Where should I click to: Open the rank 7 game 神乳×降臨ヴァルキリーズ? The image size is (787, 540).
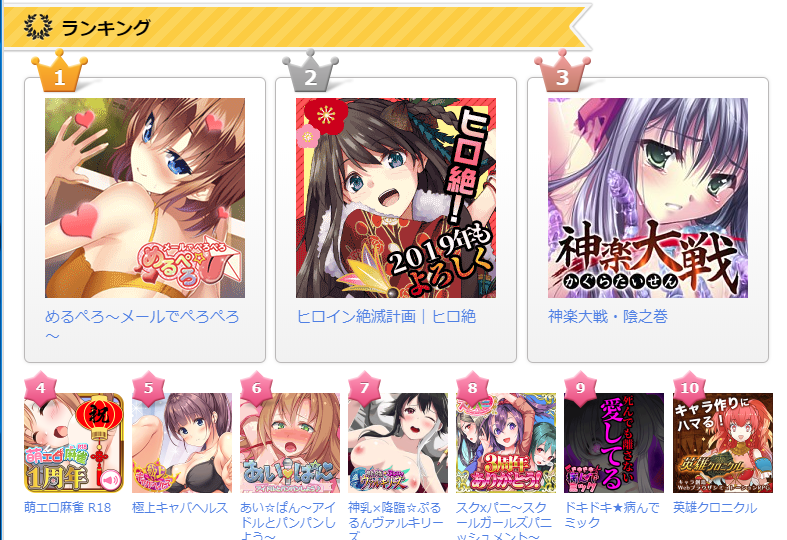click(398, 443)
